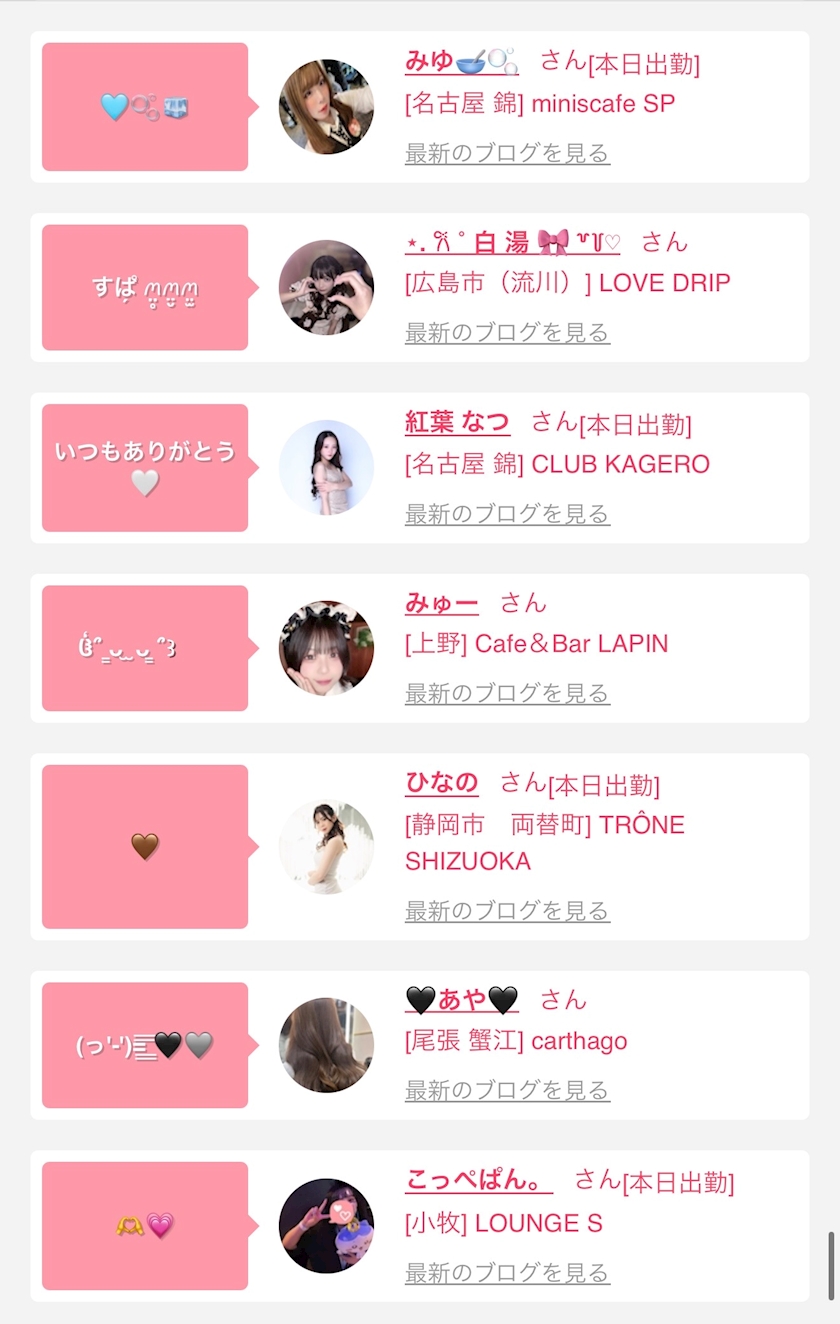Tap ひなの's round profile photo
Viewport: 840px width, 1324px height.
pyautogui.click(x=326, y=847)
